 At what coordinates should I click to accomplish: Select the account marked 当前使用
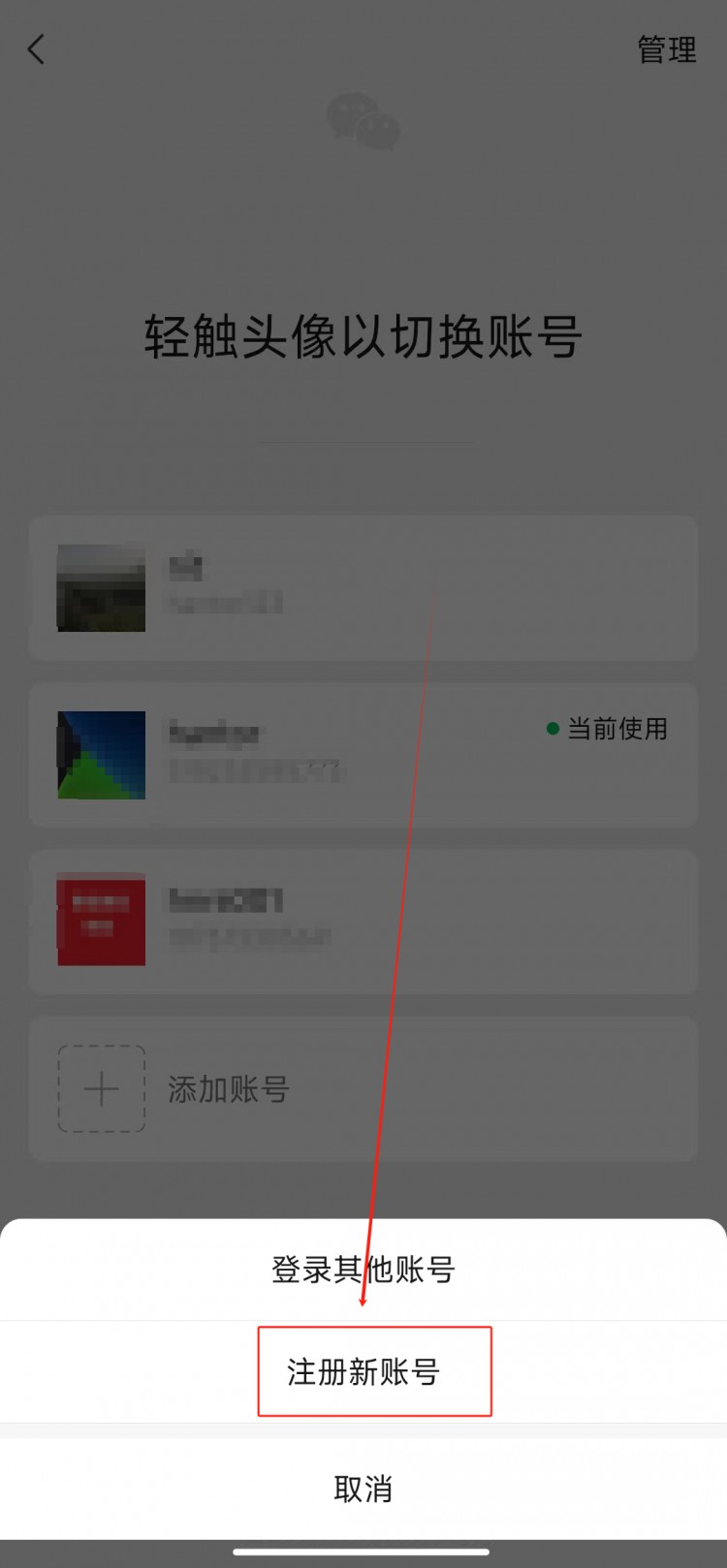click(363, 755)
